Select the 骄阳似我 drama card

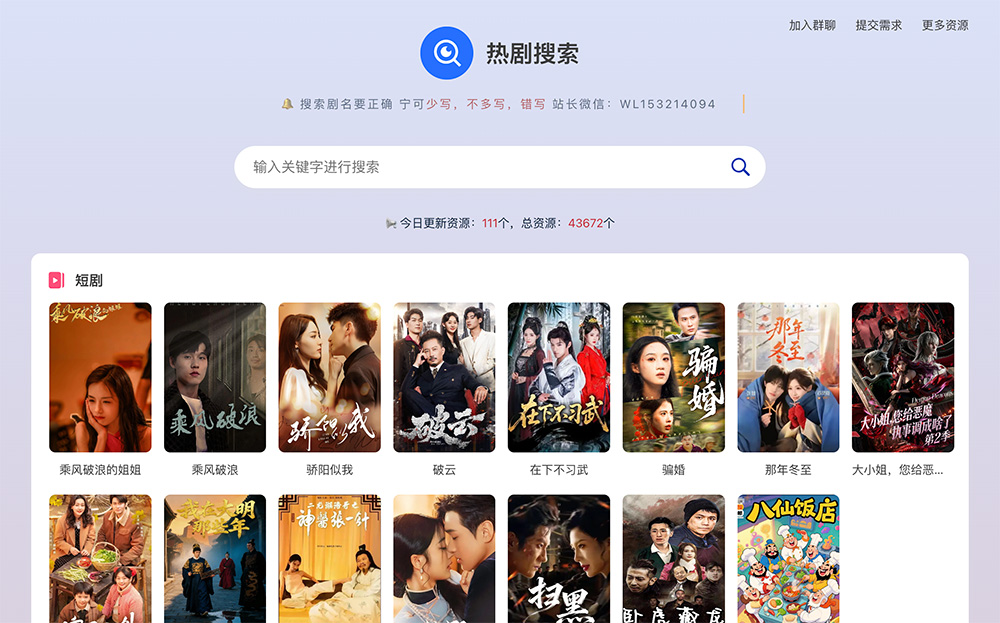(x=329, y=378)
